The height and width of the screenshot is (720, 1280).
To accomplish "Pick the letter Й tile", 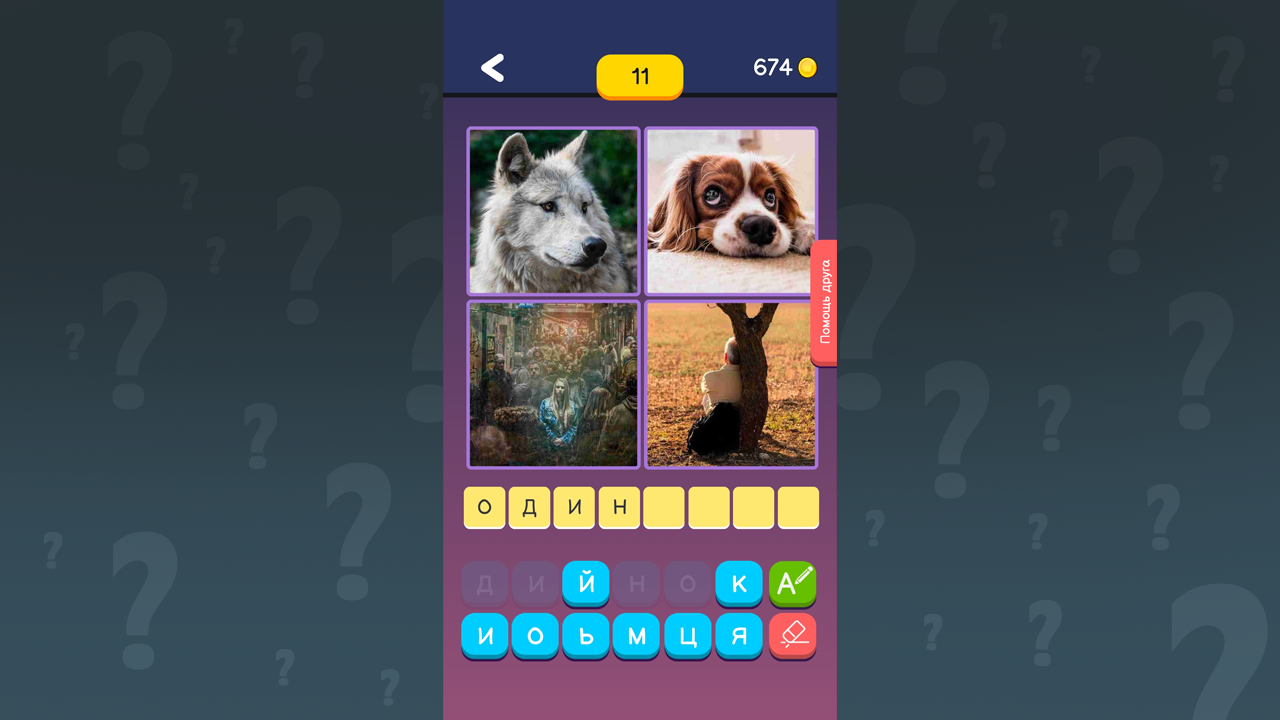I will (586, 583).
